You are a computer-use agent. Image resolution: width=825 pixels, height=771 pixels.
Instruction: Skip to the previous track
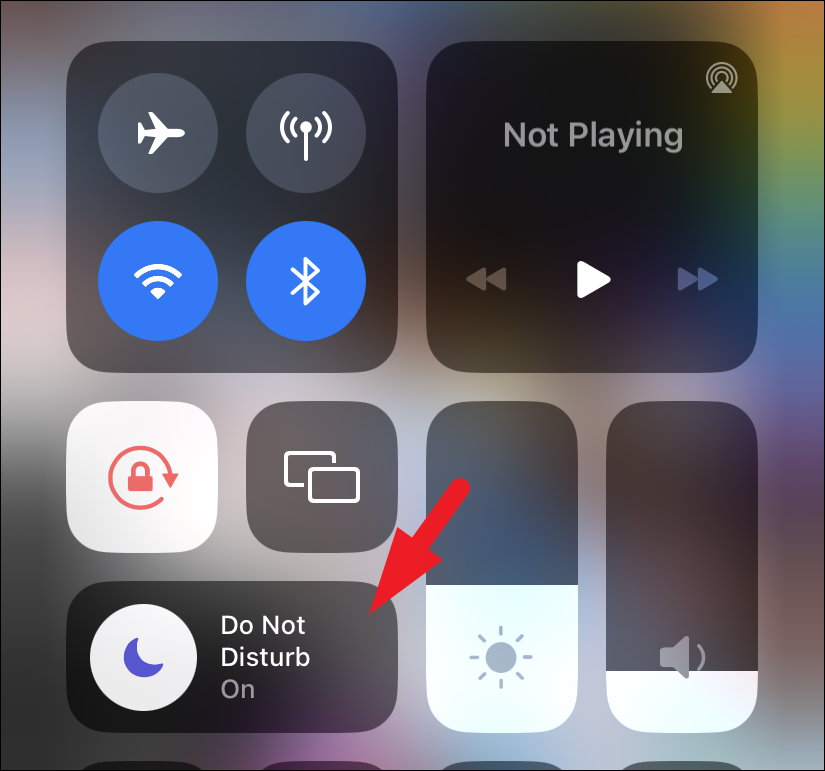[487, 279]
